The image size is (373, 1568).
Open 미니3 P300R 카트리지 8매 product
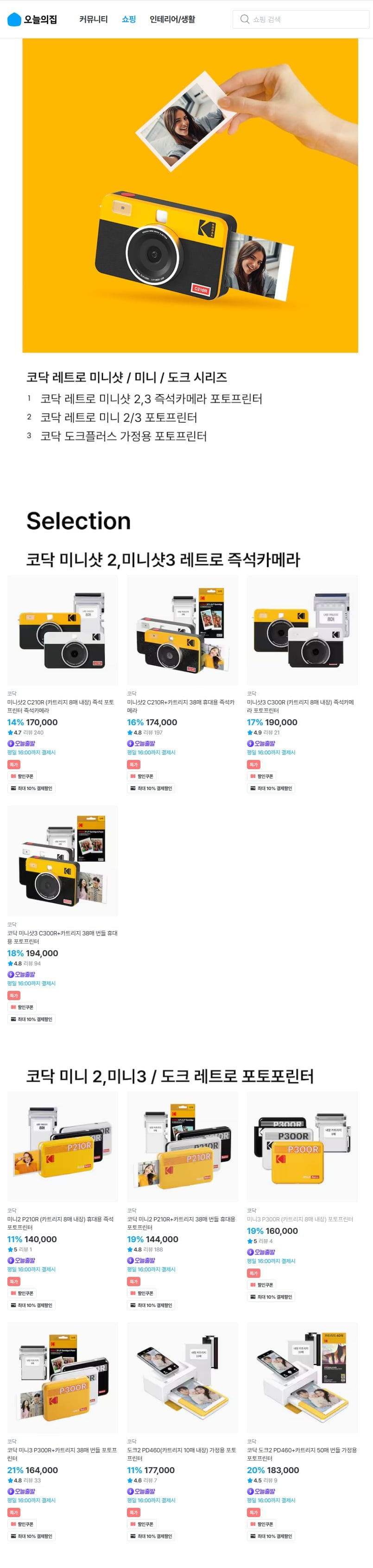point(302,1147)
